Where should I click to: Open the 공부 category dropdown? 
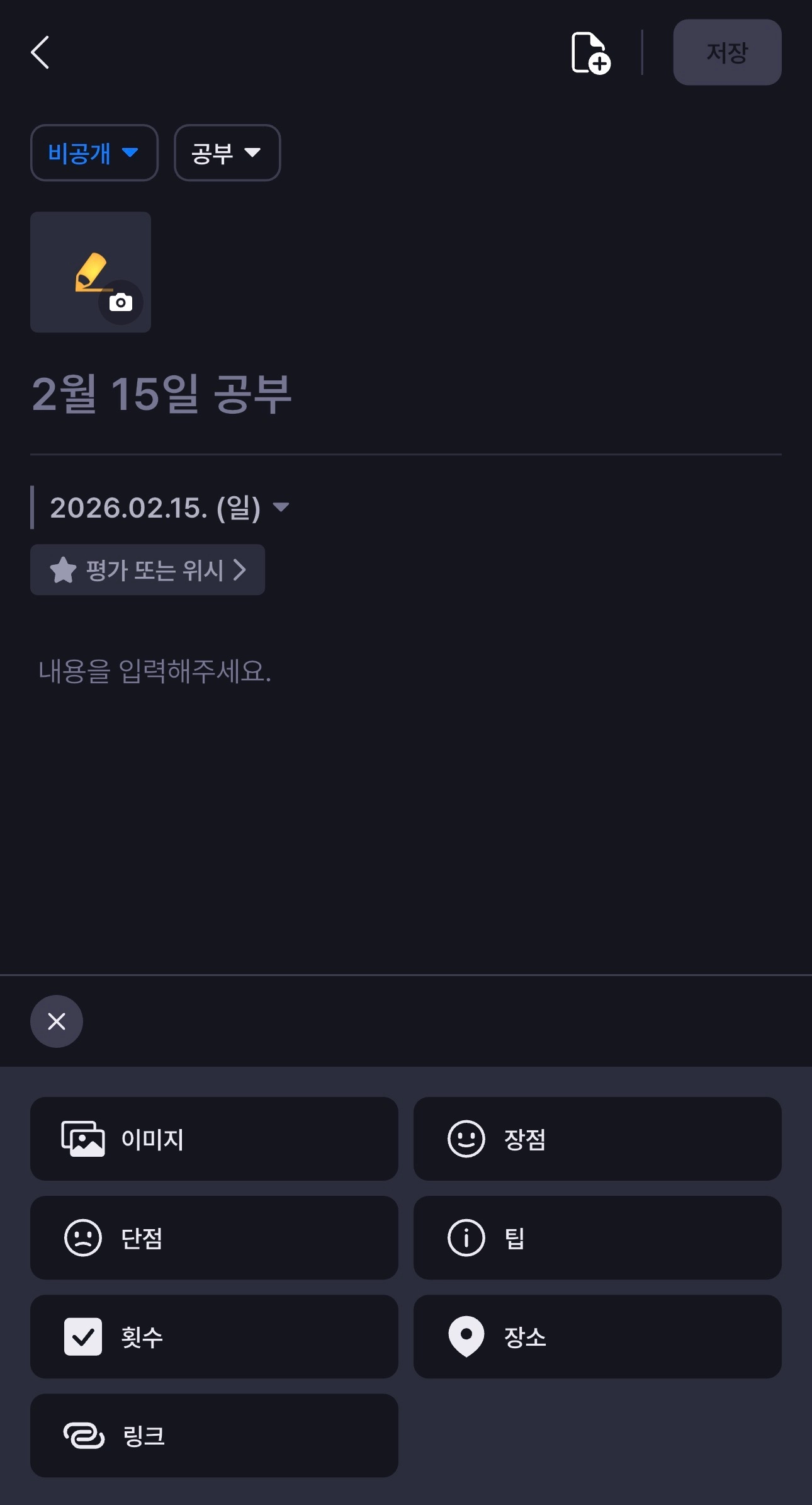click(x=227, y=153)
